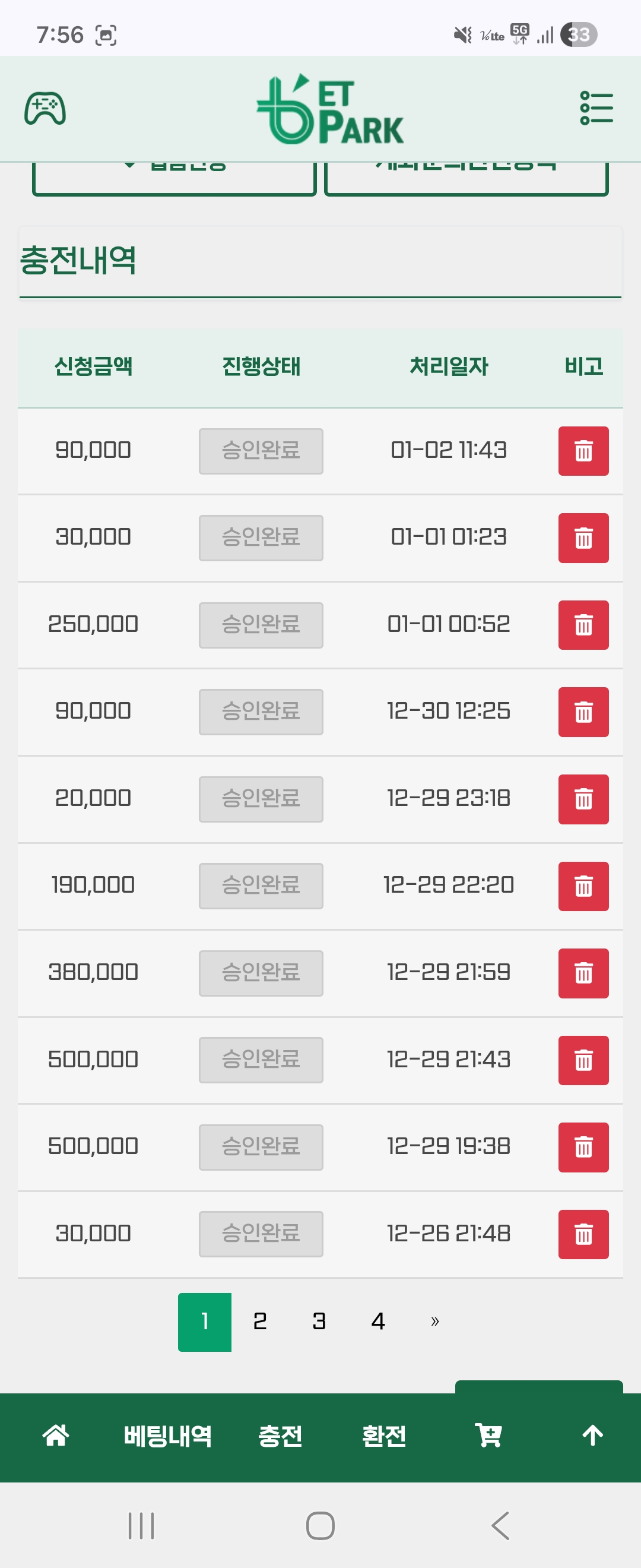The image size is (641, 1568).
Task: Open the list menu icon
Action: tap(596, 108)
